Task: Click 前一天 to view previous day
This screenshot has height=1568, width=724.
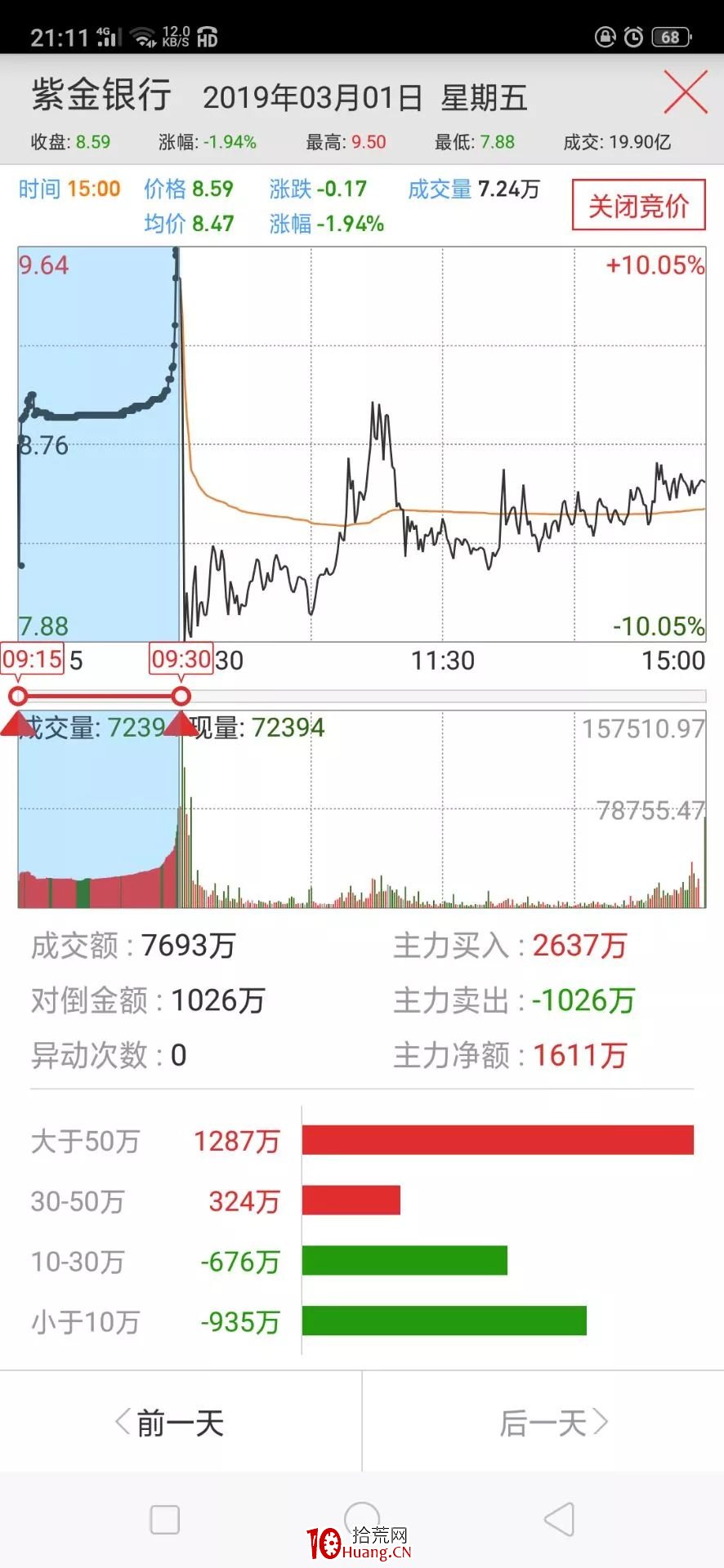Action: click(172, 1422)
